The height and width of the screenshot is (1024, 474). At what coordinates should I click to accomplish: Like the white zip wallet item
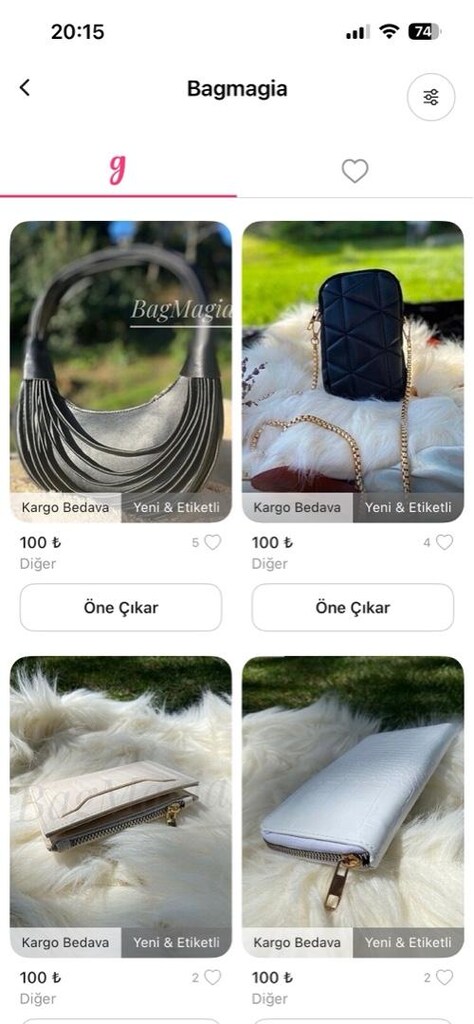click(445, 977)
